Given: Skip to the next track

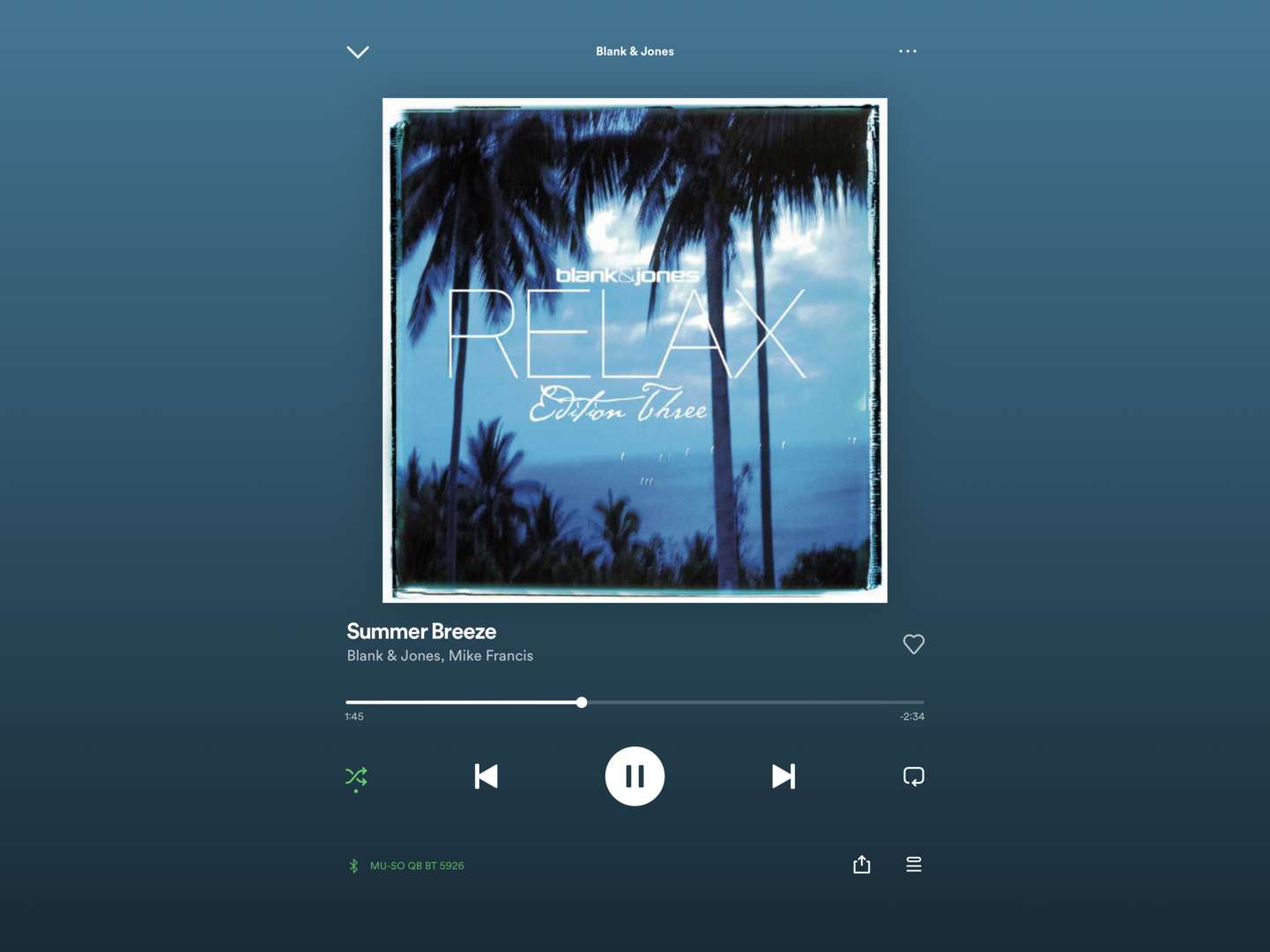Looking at the screenshot, I should [x=784, y=777].
